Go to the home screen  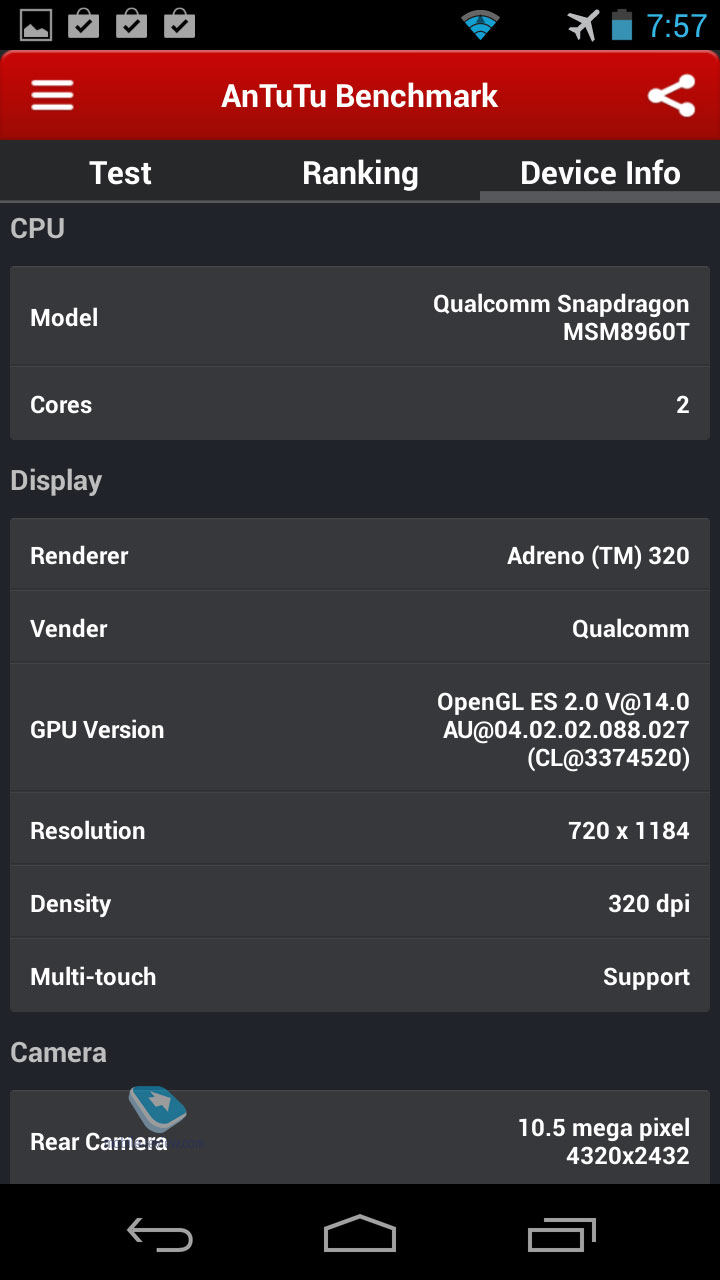[x=360, y=1234]
